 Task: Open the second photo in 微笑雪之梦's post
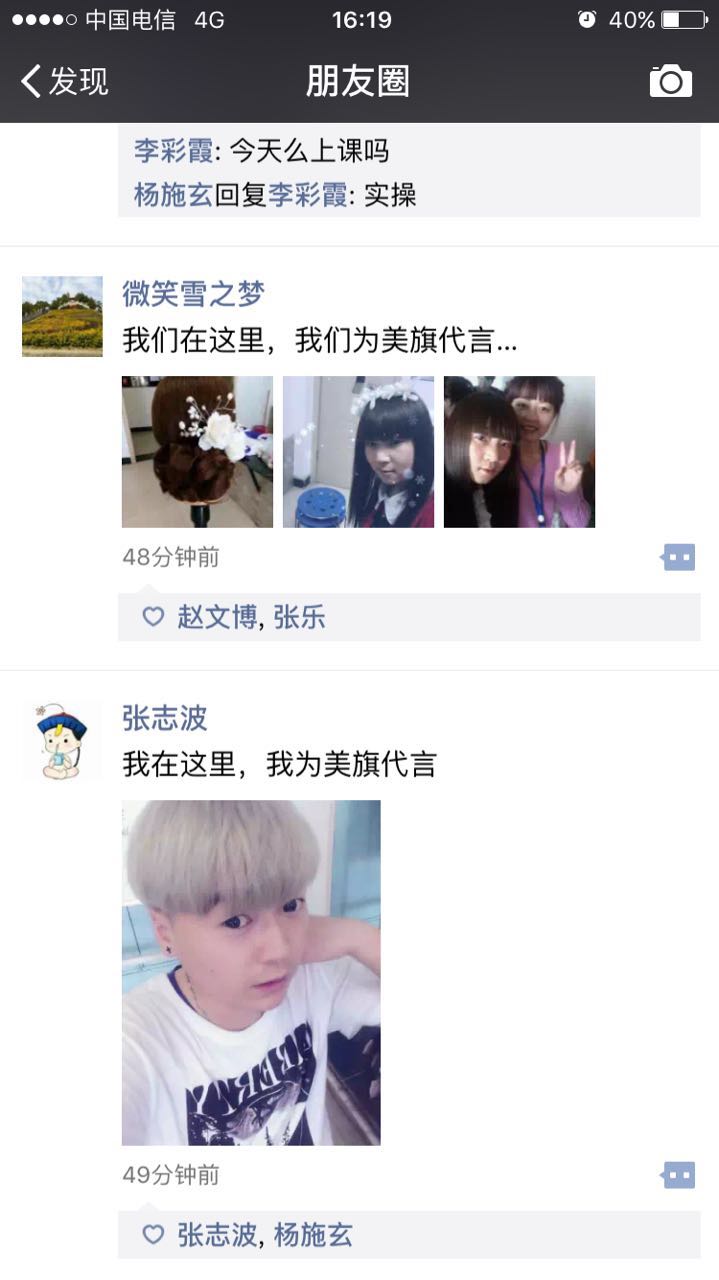[x=358, y=451]
